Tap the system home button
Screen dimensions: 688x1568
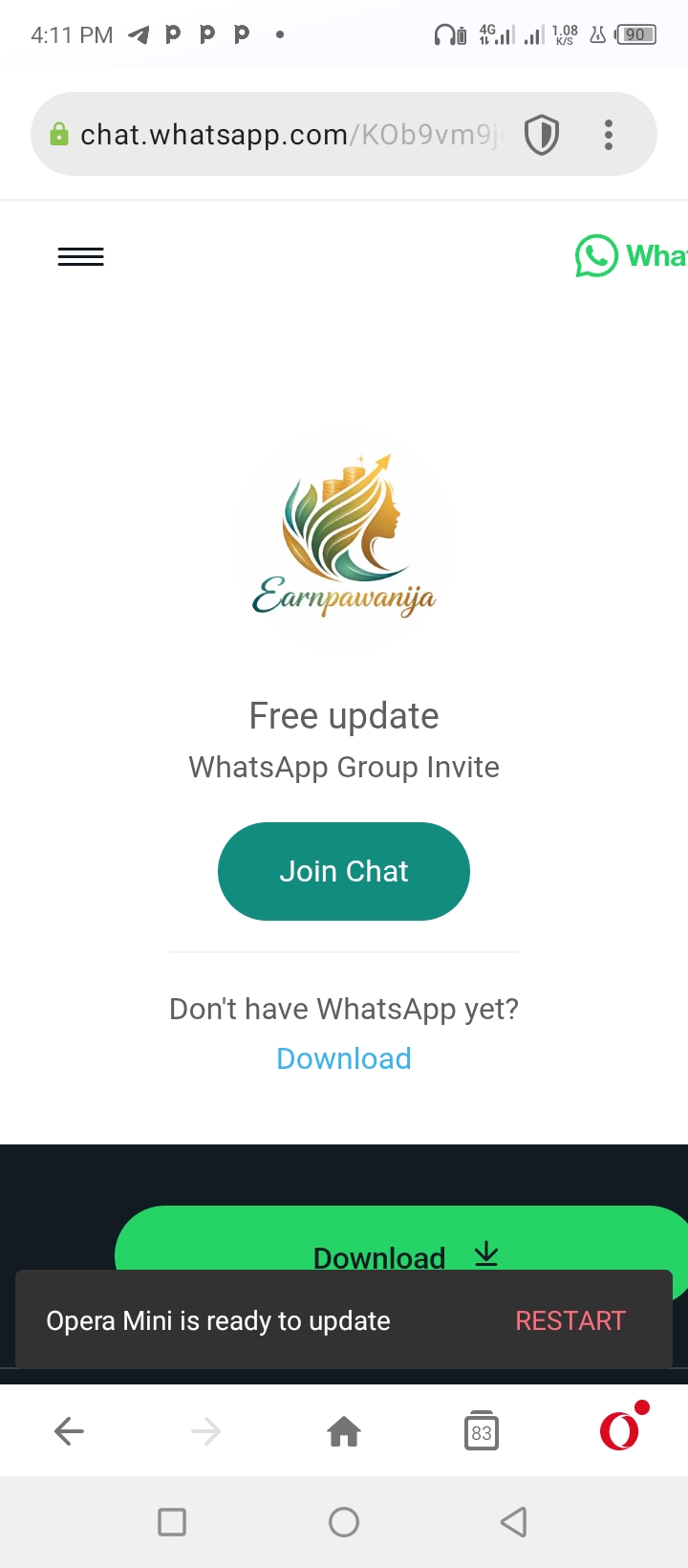click(344, 1521)
